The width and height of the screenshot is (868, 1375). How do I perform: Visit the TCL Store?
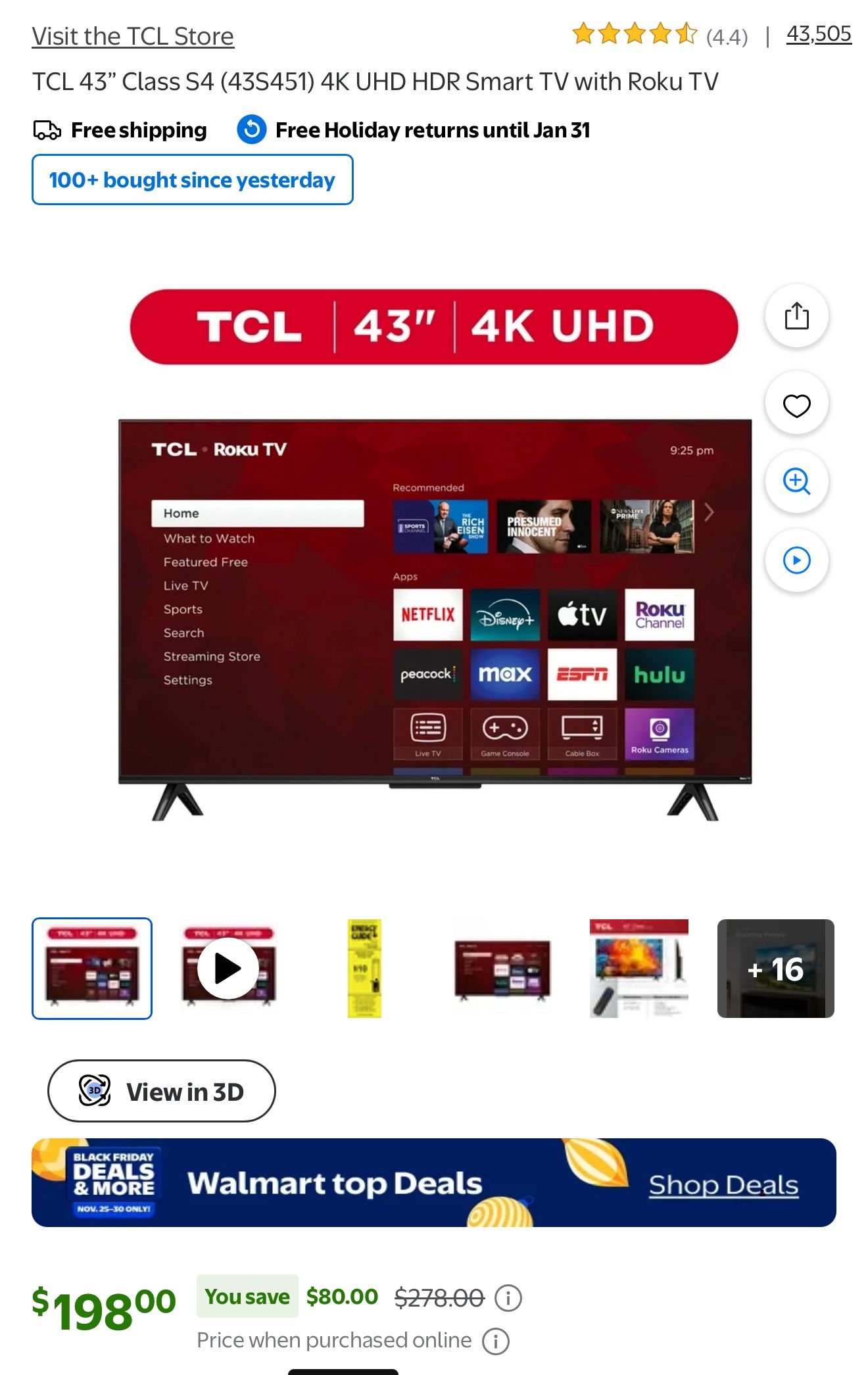tap(132, 36)
